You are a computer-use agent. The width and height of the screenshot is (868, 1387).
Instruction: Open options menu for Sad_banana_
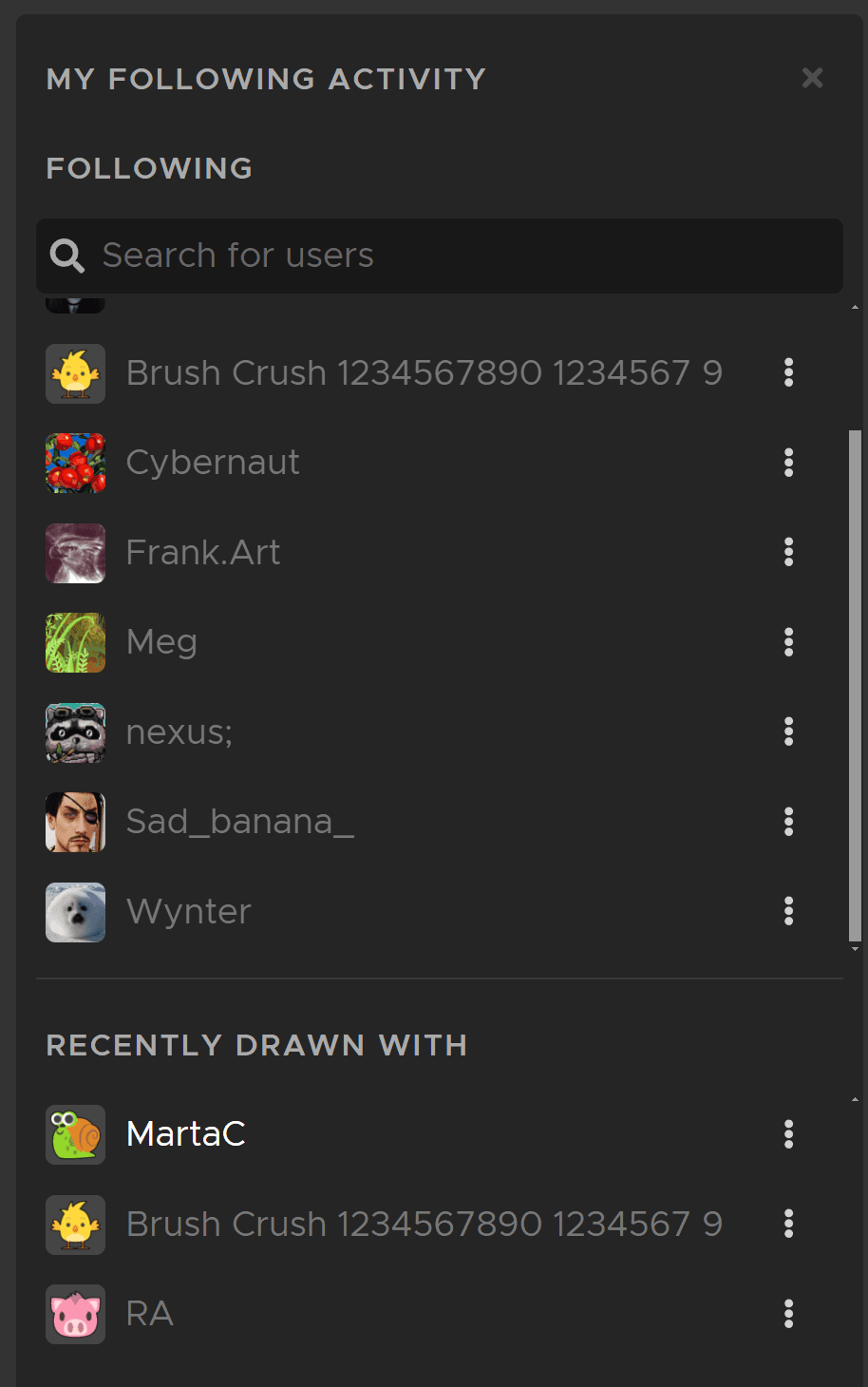tap(788, 822)
